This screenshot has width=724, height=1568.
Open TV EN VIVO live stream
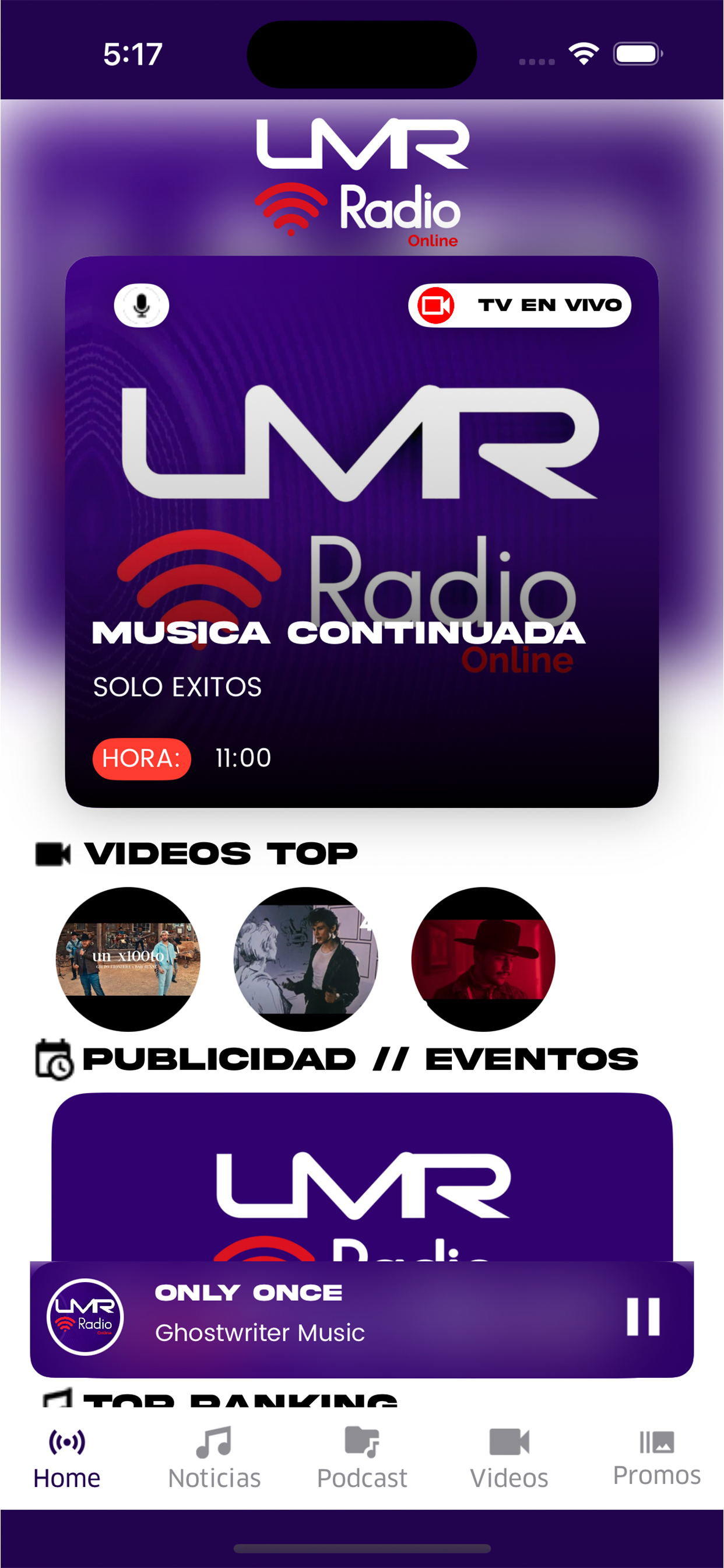[x=520, y=304]
